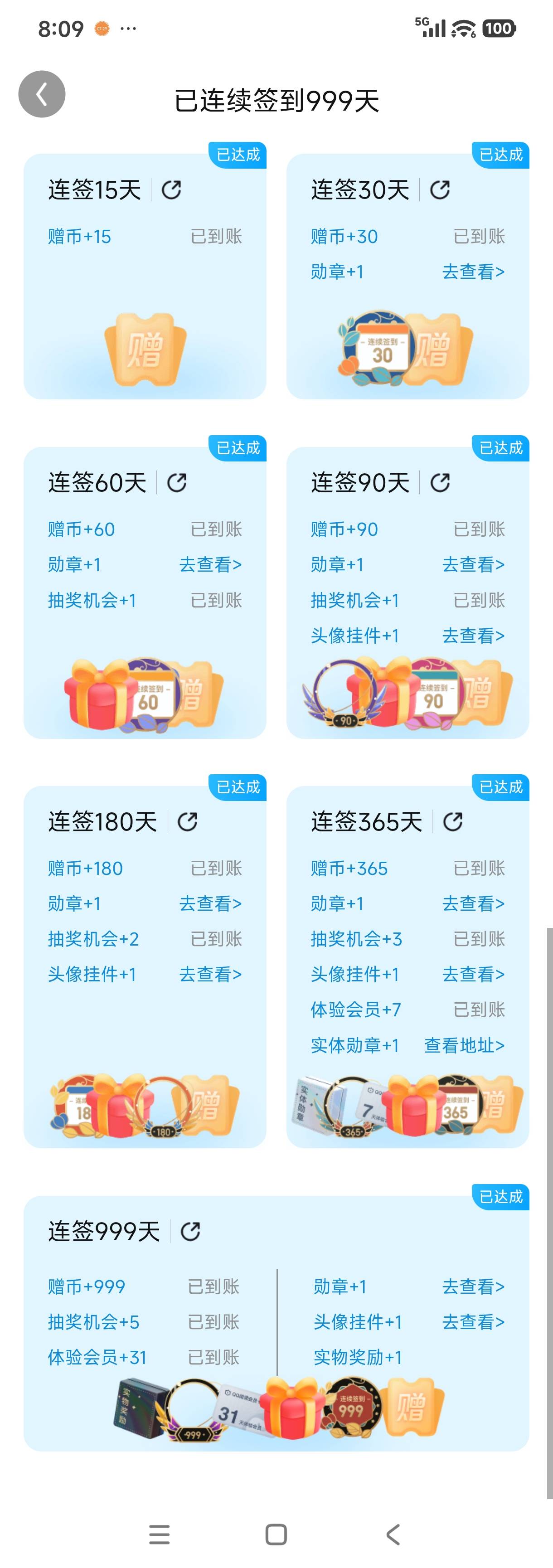
Task: Share the 连签30天 achievement
Action: coord(440,190)
